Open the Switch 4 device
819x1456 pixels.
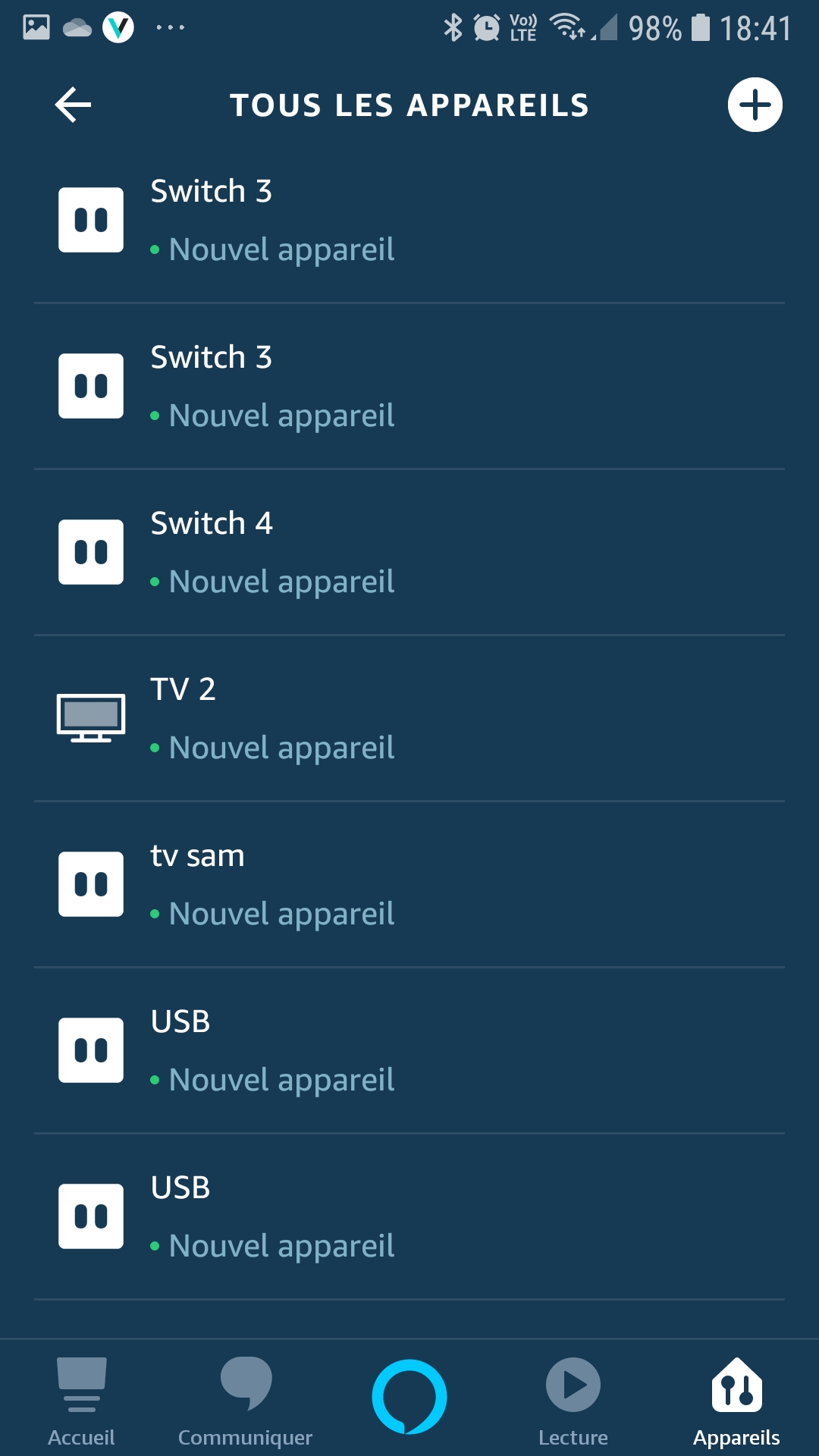coord(409,553)
